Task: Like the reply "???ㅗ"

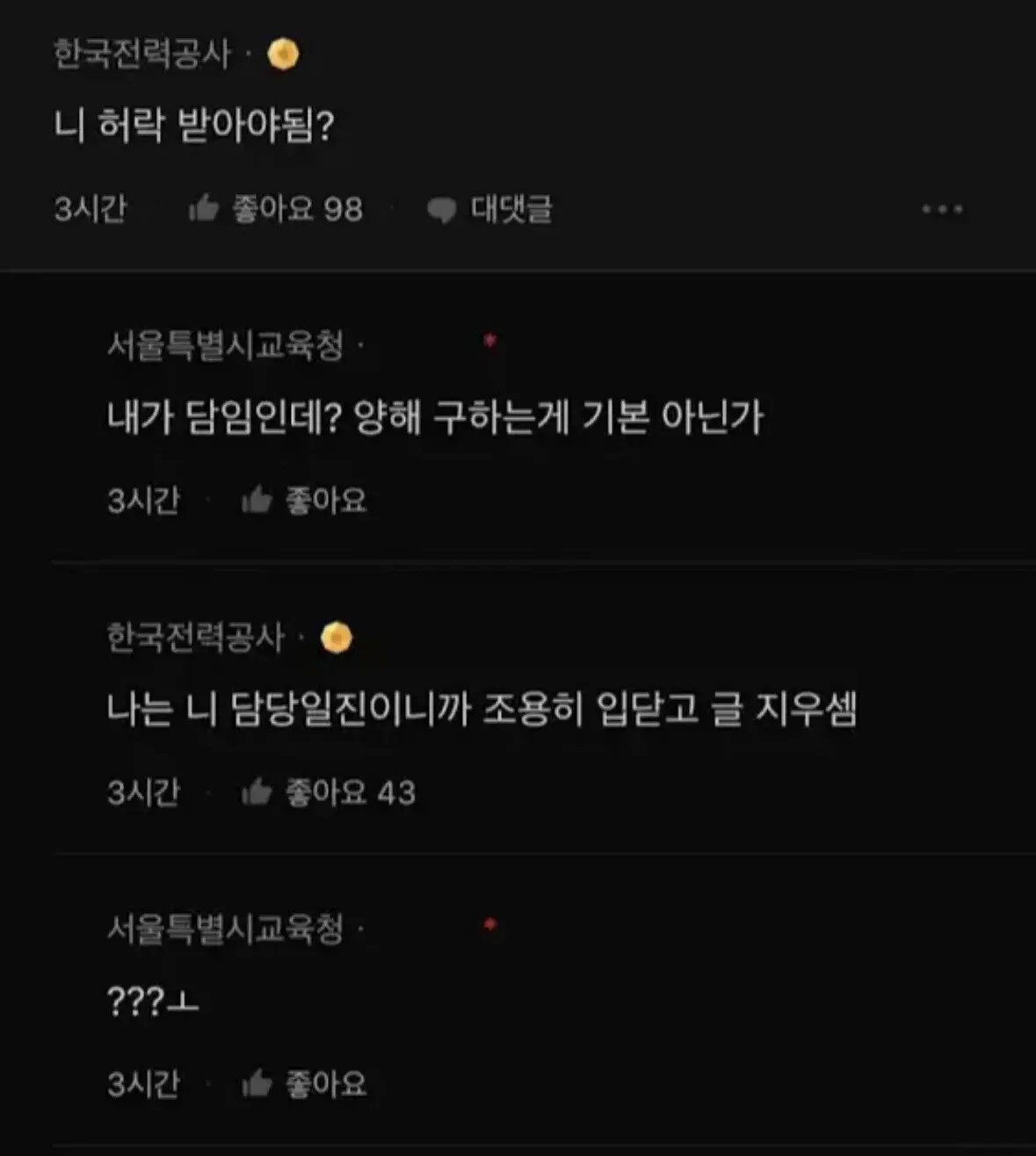Action: (304, 1084)
